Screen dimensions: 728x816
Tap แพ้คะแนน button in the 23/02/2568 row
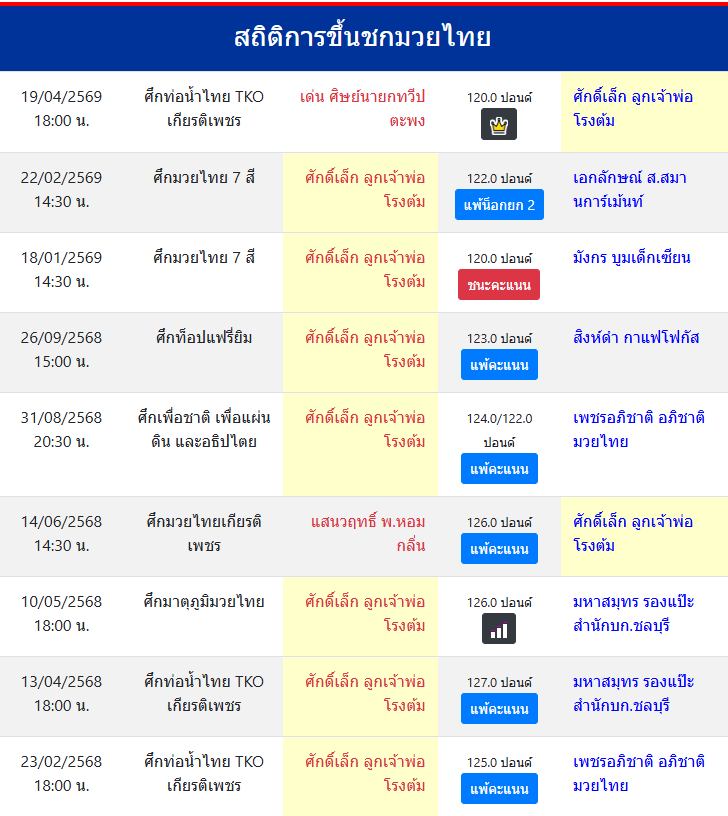499,789
